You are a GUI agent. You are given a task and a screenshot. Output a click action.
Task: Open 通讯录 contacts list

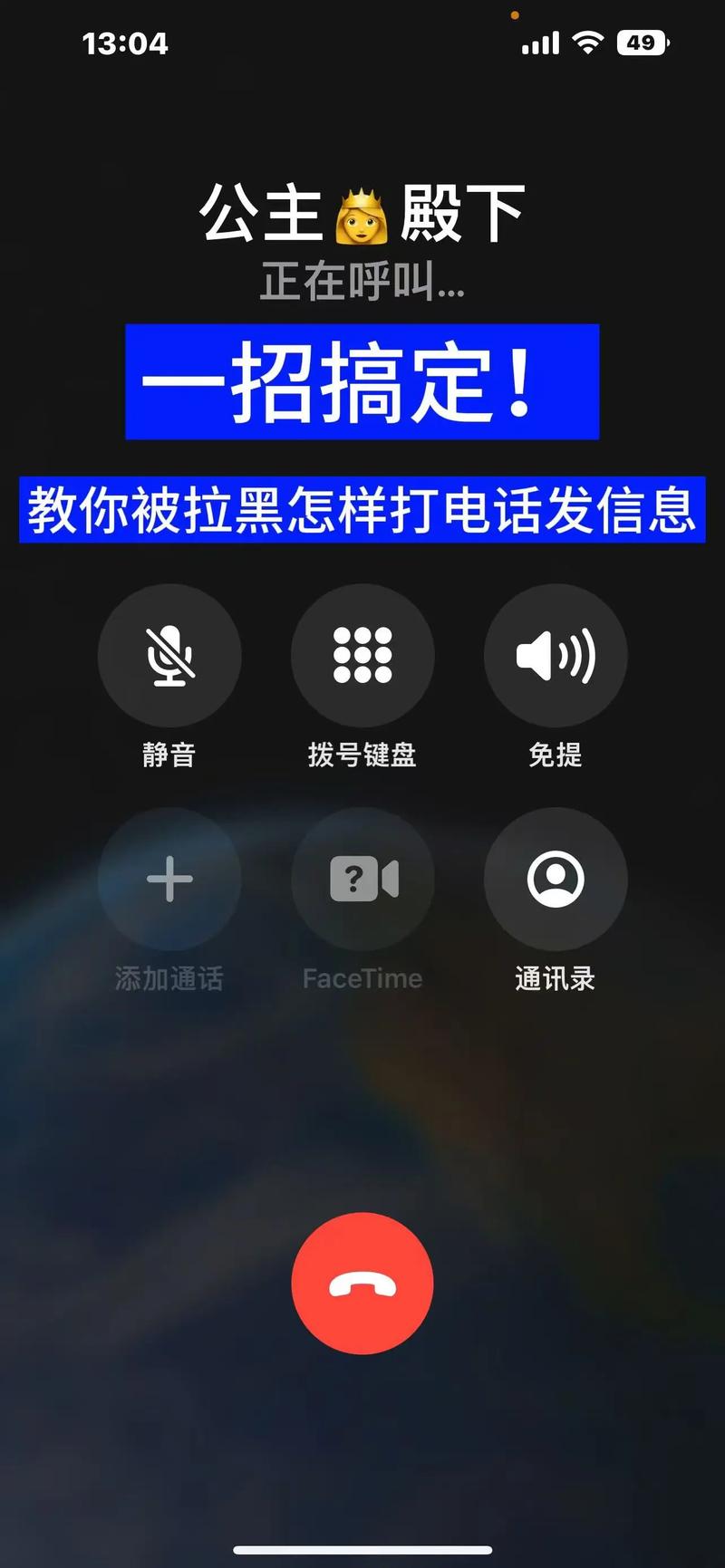[x=555, y=877]
